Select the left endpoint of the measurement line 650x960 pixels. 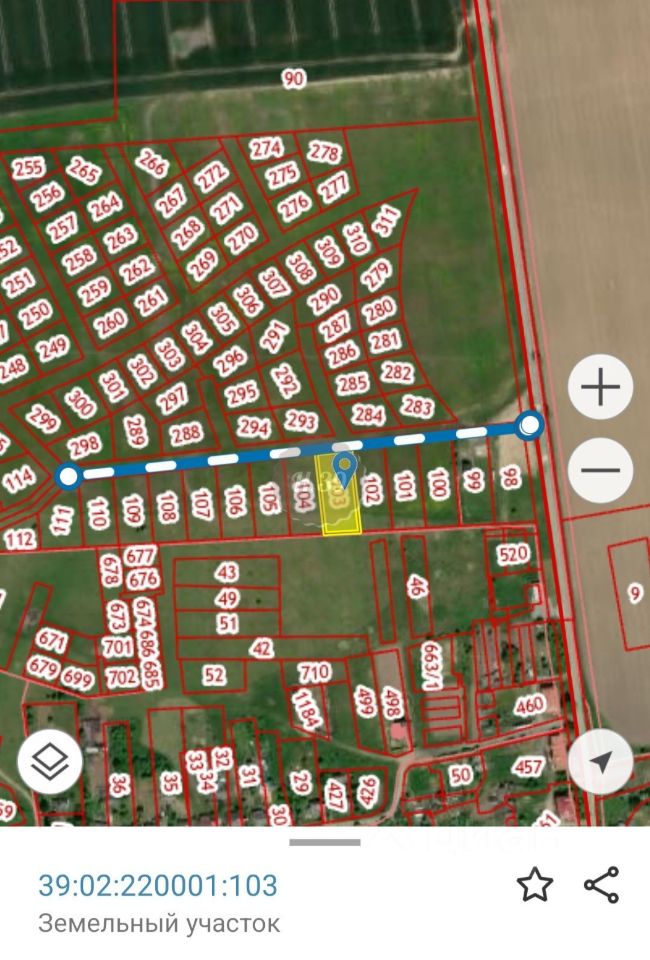tap(68, 476)
